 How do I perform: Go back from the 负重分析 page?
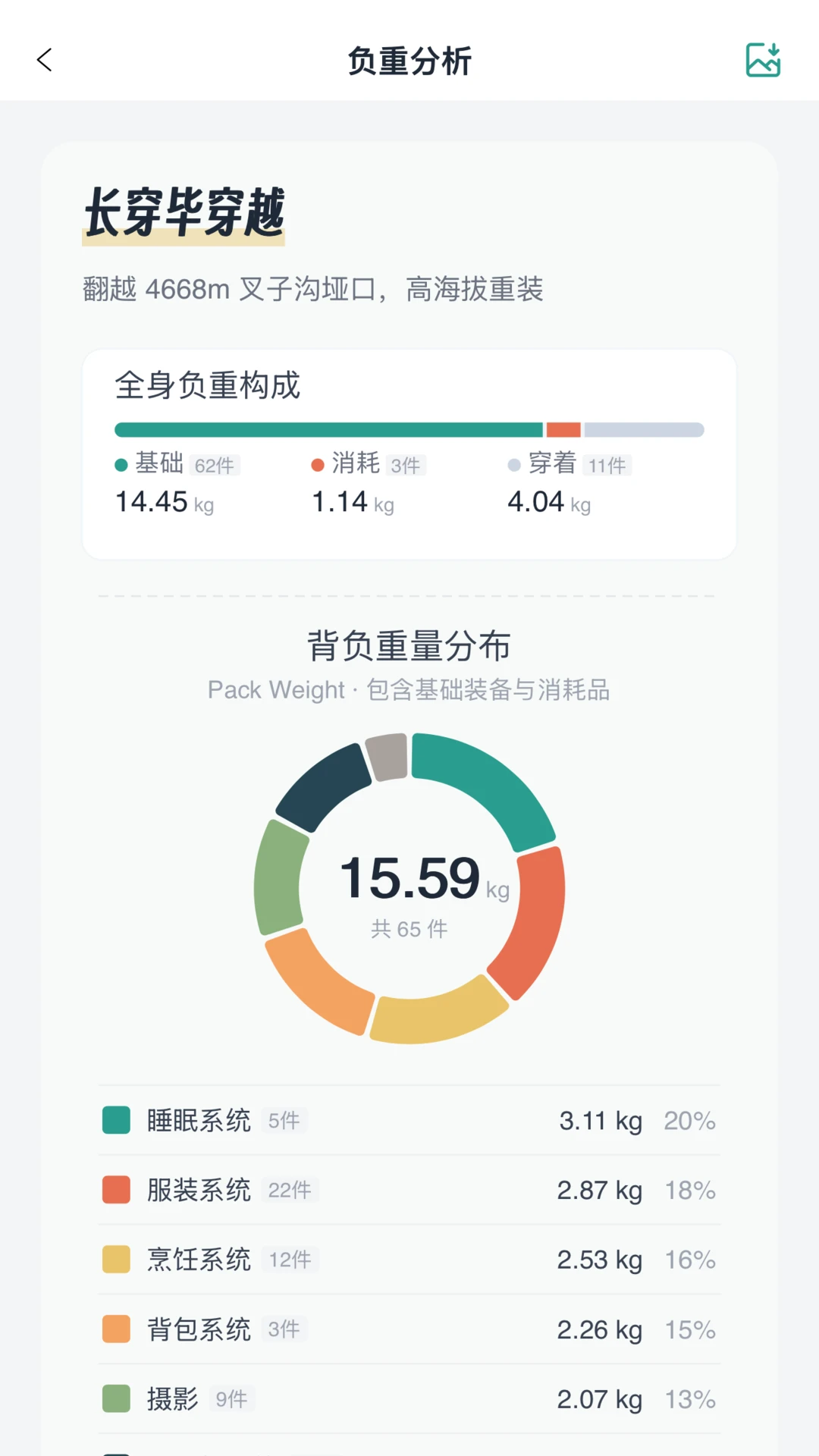[45, 60]
